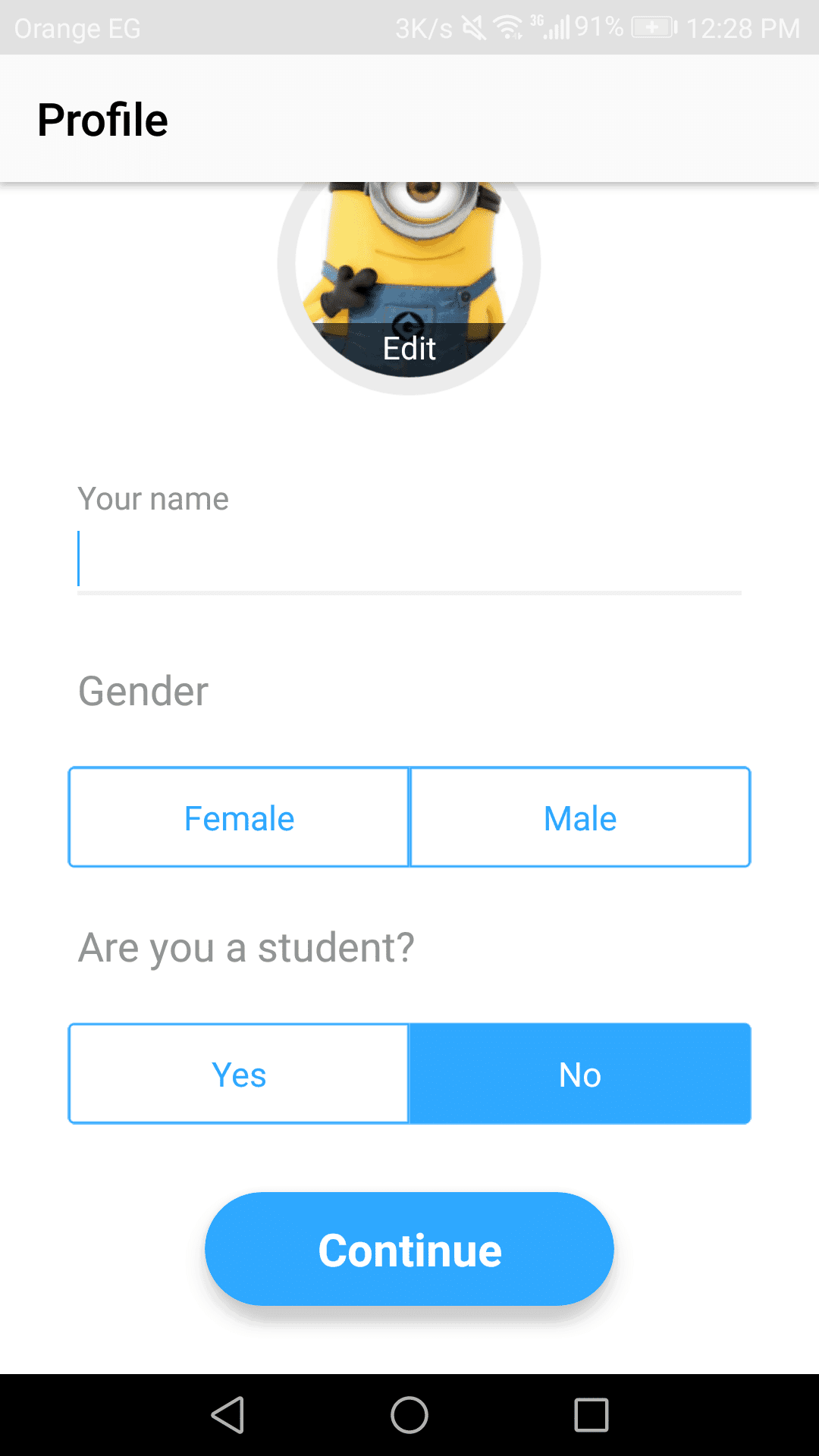Screen dimensions: 819x1456
Task: Open recent apps from navigation bar
Action: pyautogui.click(x=591, y=1415)
